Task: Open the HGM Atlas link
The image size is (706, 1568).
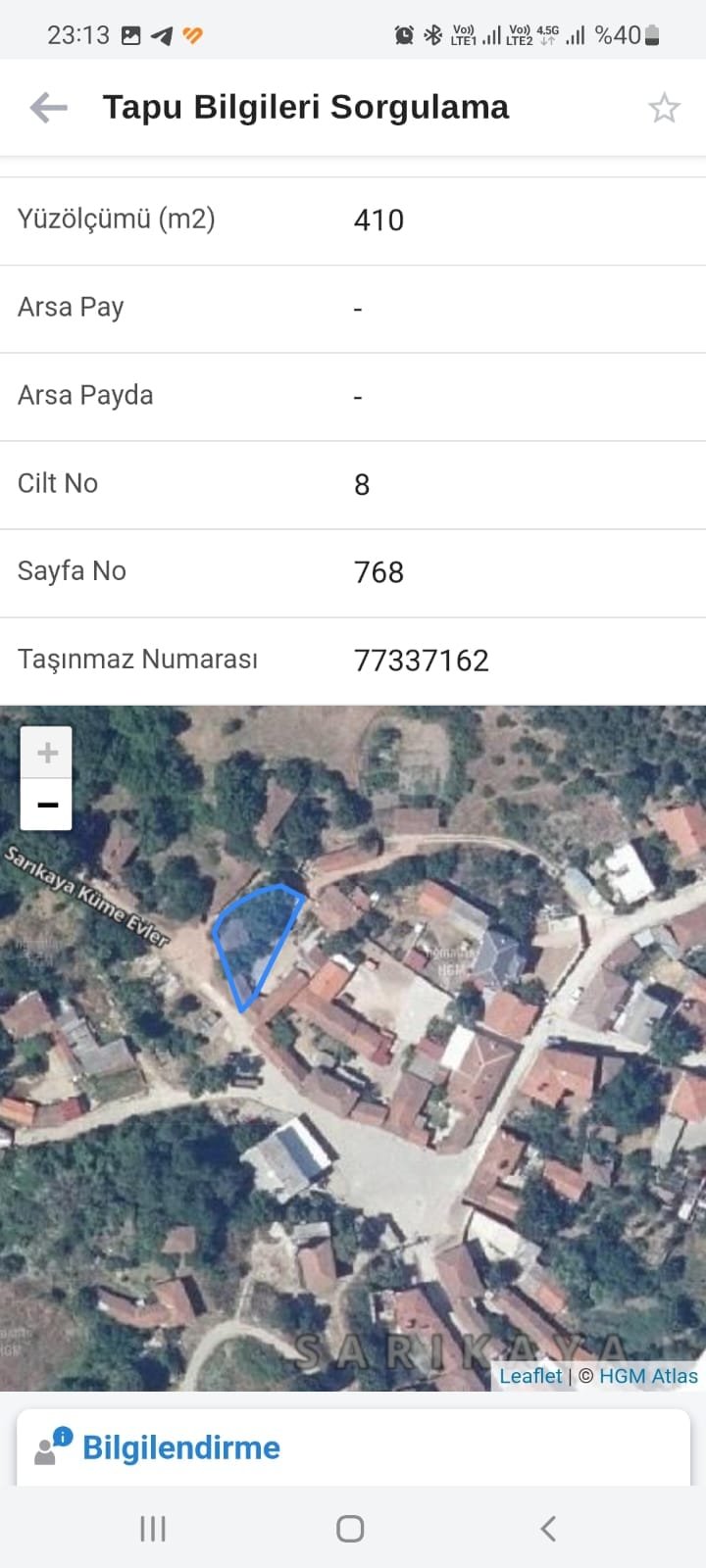Action: coord(648,1376)
